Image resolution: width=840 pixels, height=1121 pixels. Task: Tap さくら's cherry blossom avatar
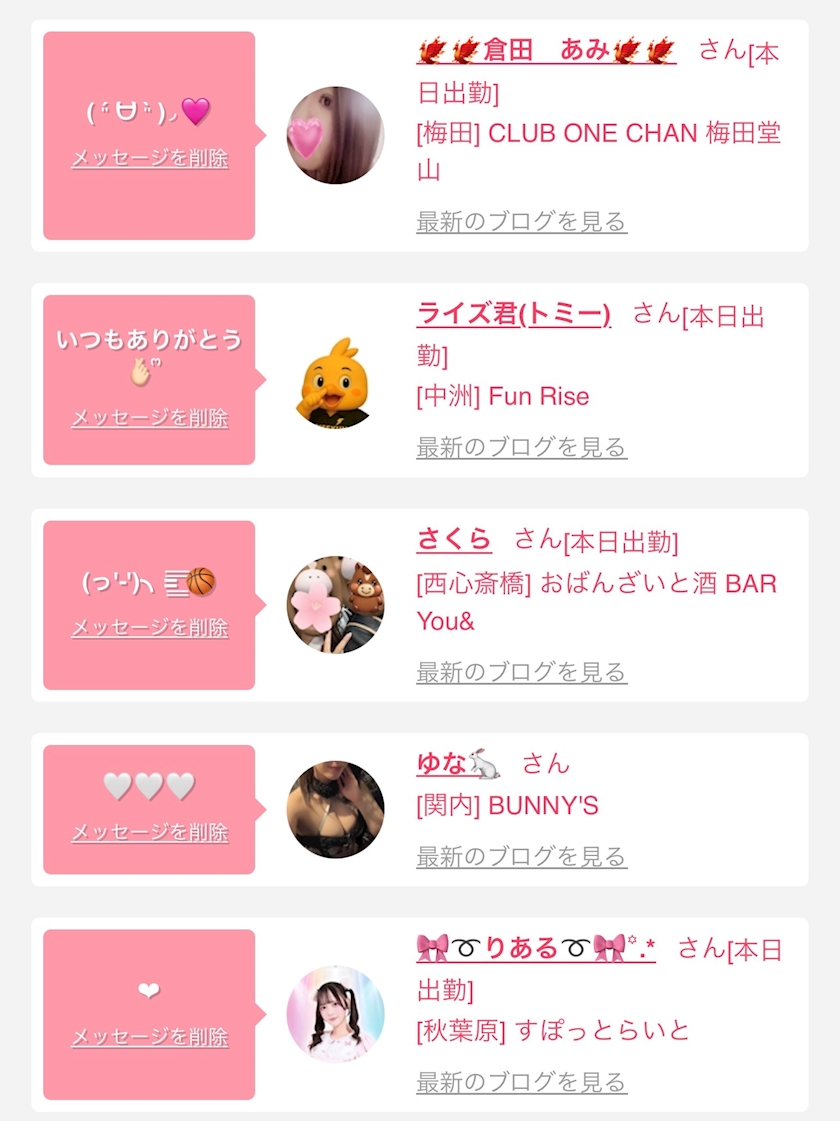335,605
